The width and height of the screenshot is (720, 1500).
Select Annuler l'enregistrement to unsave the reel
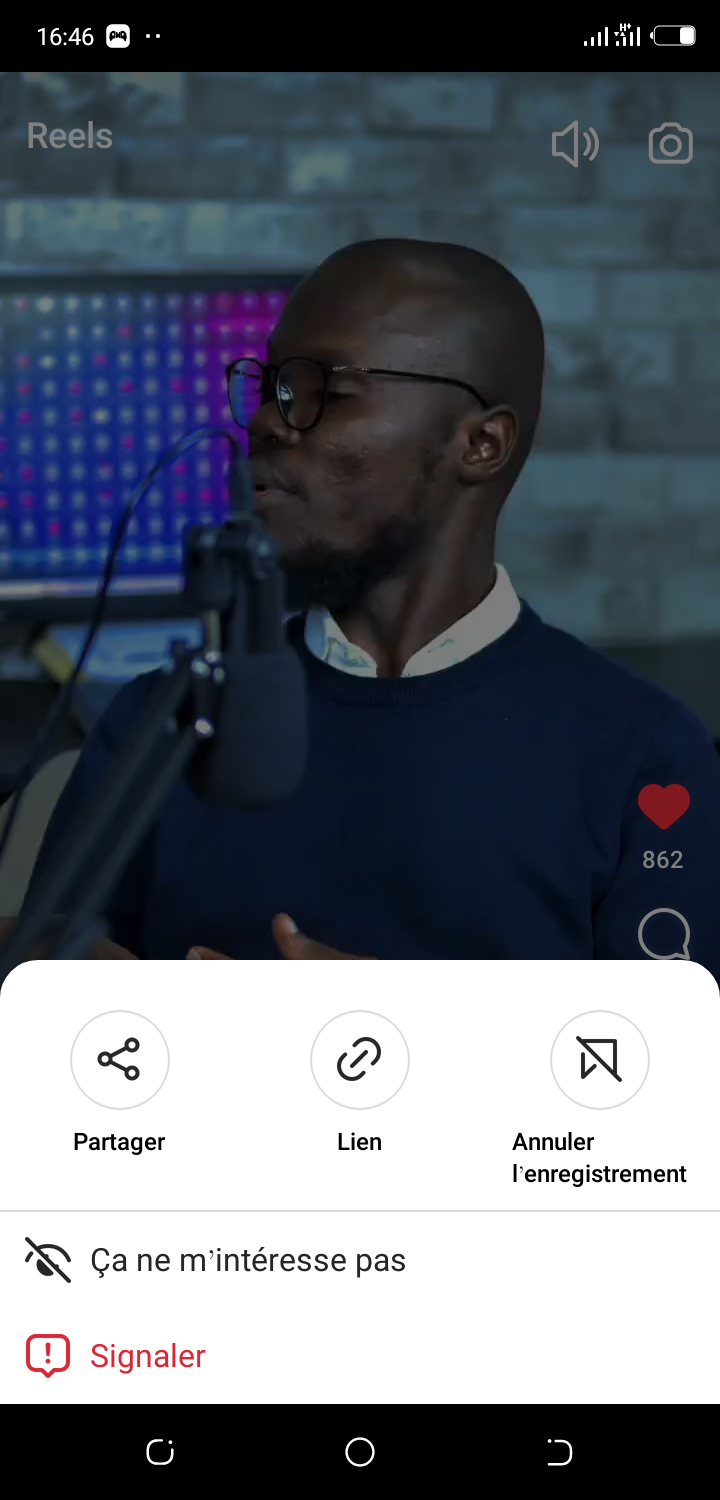pos(600,1060)
